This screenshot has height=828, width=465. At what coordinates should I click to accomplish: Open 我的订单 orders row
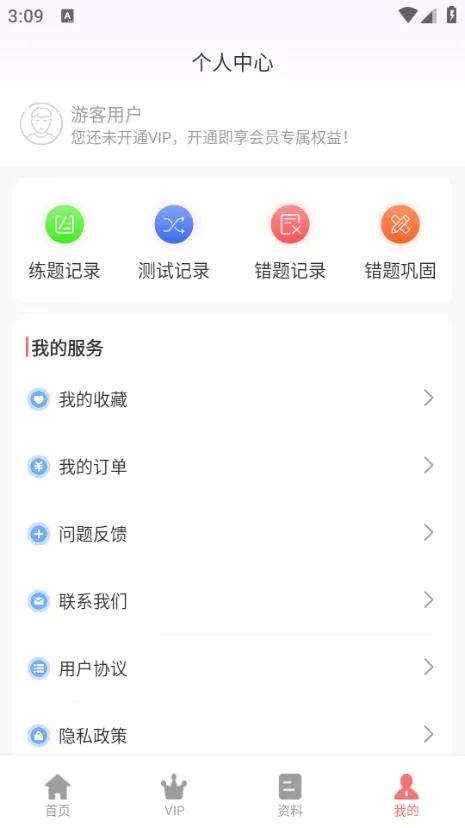pyautogui.click(x=232, y=466)
